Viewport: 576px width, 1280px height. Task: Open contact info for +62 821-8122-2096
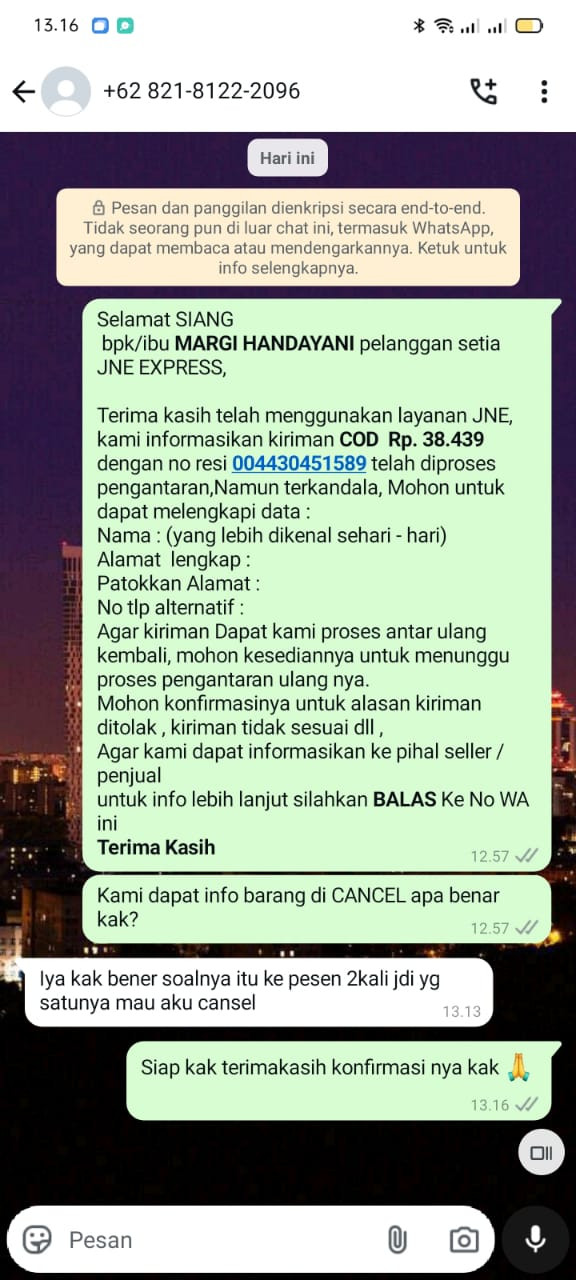201,91
